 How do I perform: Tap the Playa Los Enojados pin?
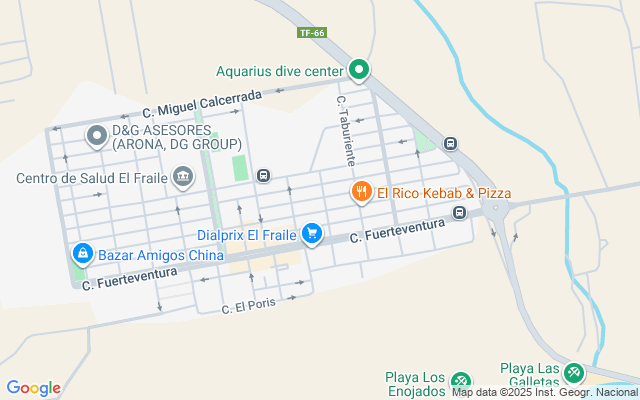point(460,380)
